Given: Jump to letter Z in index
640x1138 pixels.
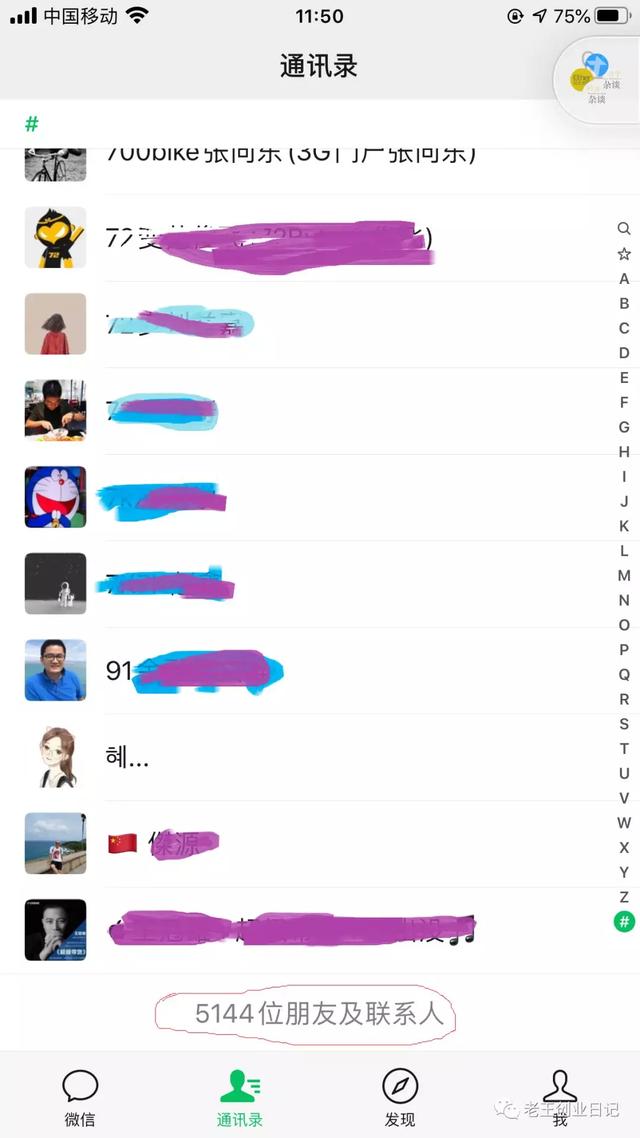Looking at the screenshot, I should coord(624,897).
